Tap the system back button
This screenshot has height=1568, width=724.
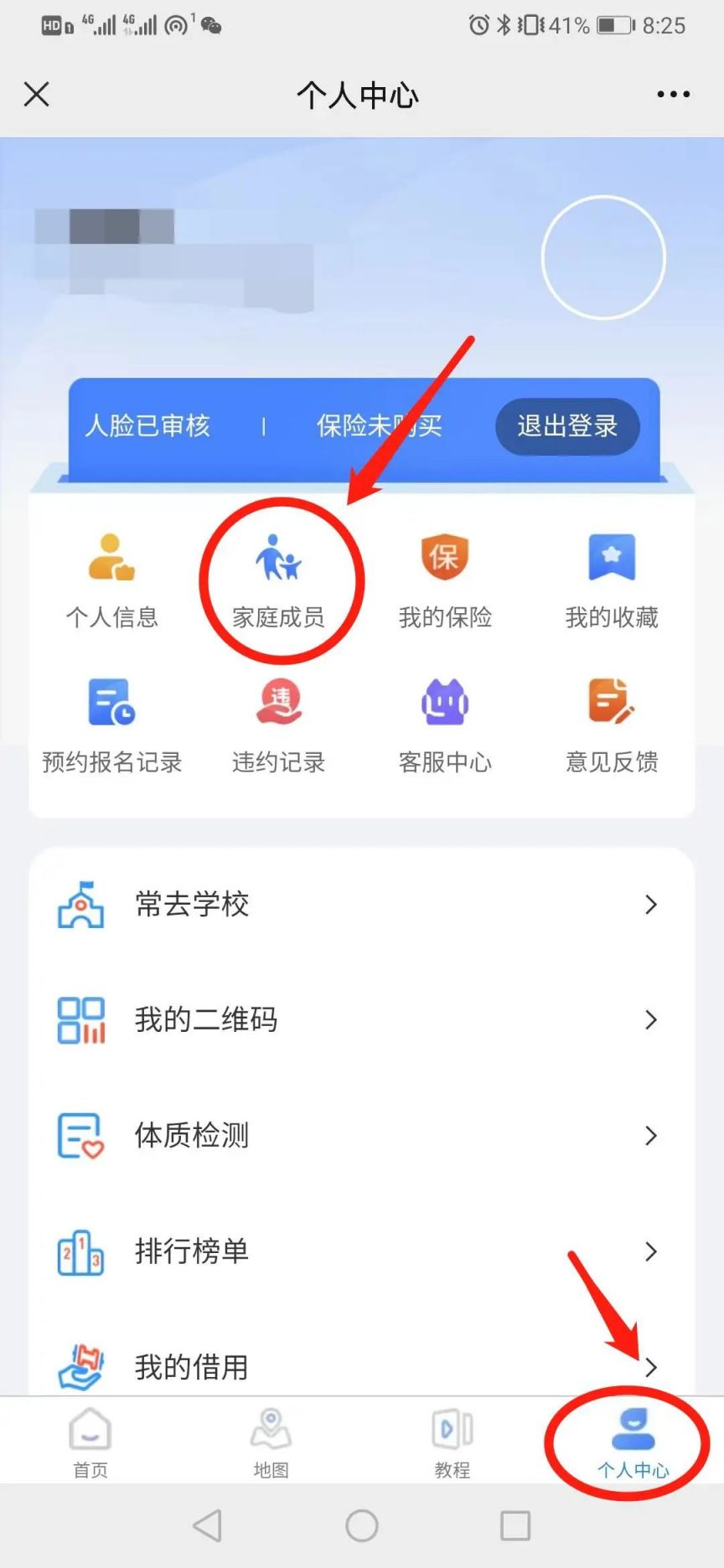point(208,1525)
